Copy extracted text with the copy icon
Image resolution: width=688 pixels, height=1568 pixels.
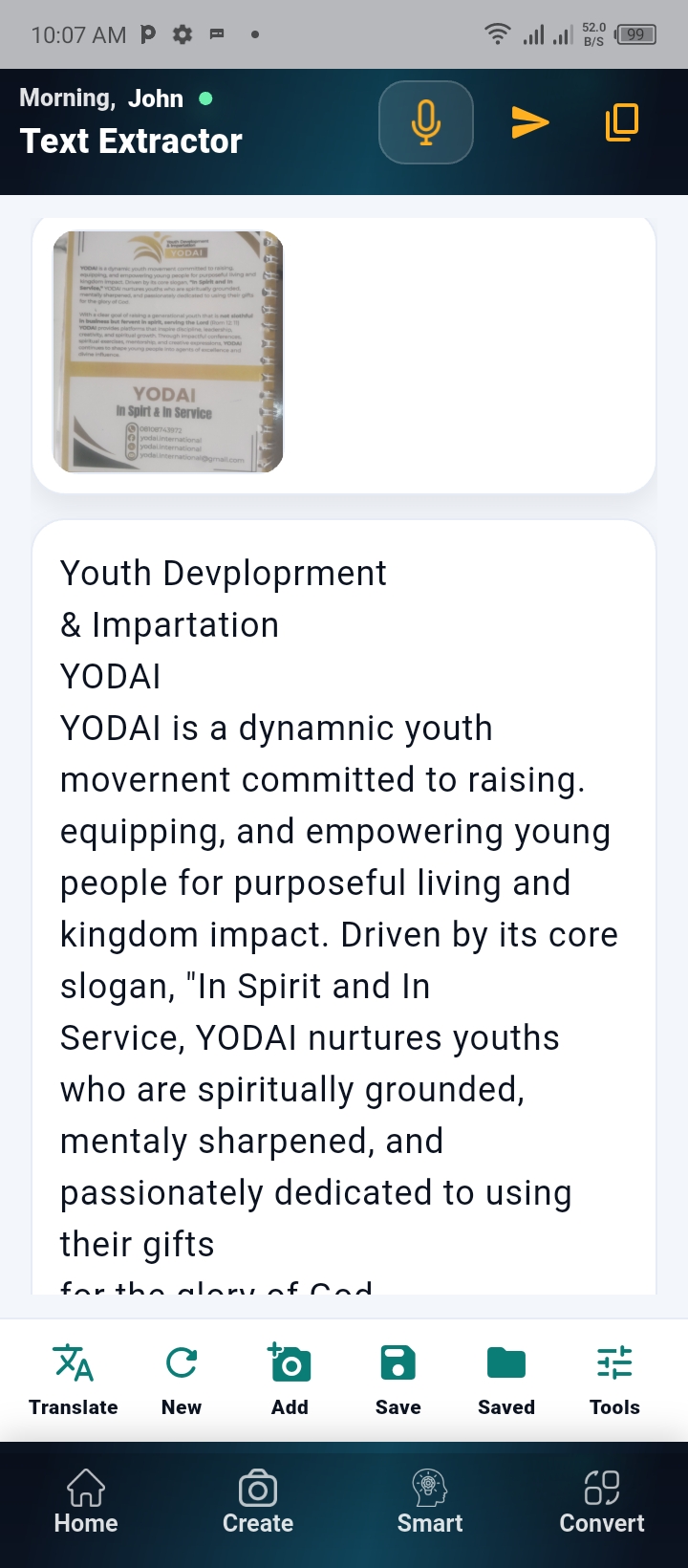(621, 122)
